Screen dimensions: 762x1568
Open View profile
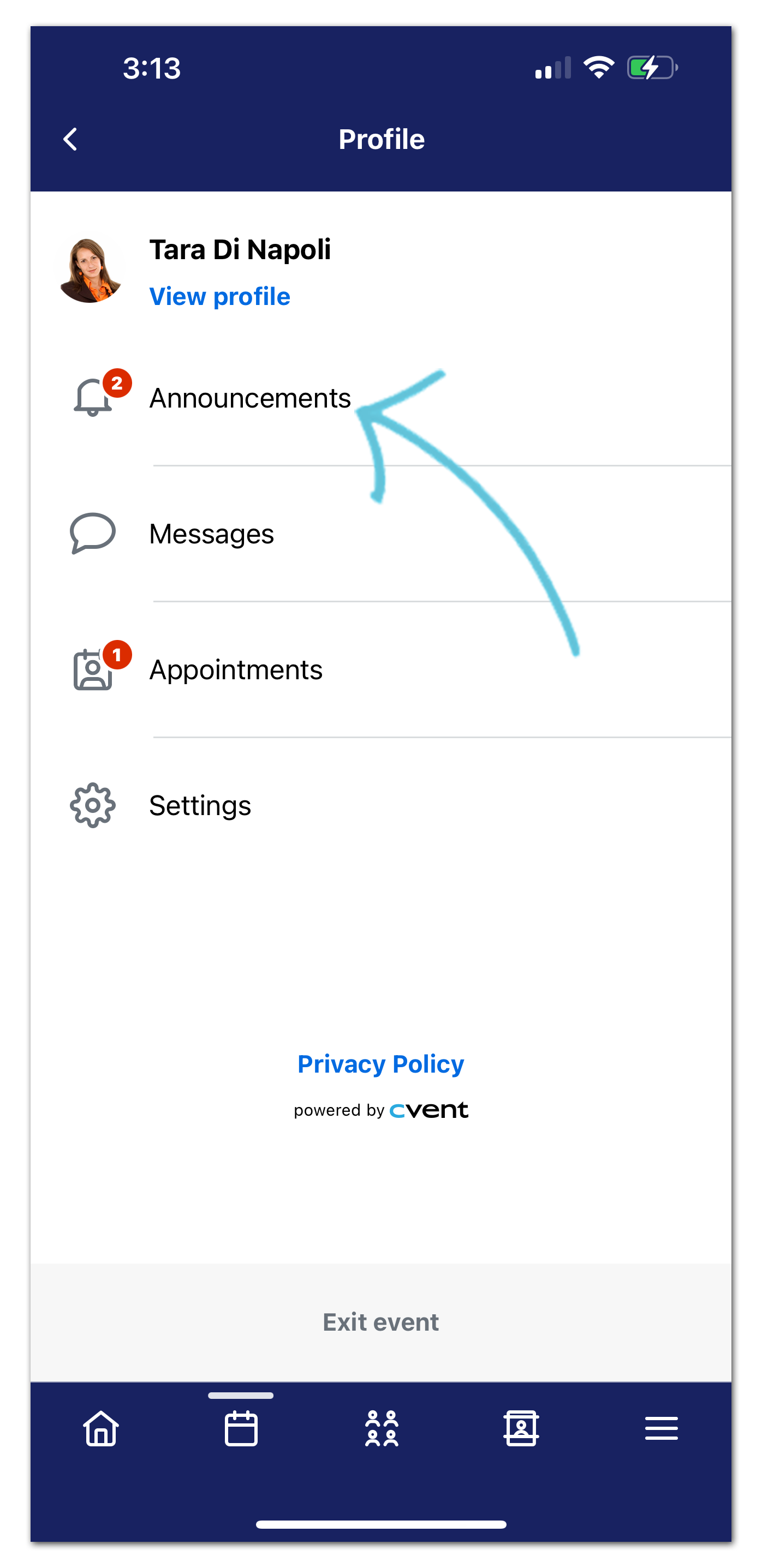pos(220,296)
